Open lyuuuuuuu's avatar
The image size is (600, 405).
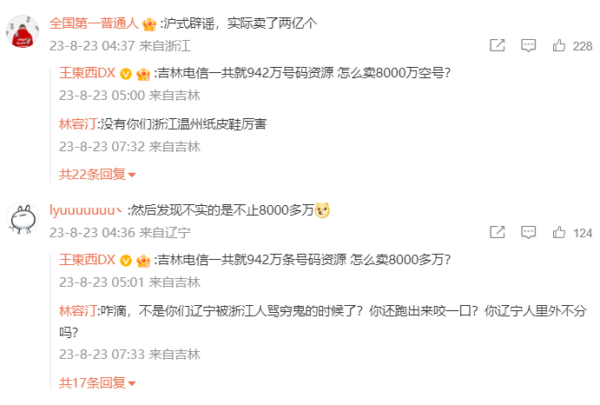click(23, 219)
